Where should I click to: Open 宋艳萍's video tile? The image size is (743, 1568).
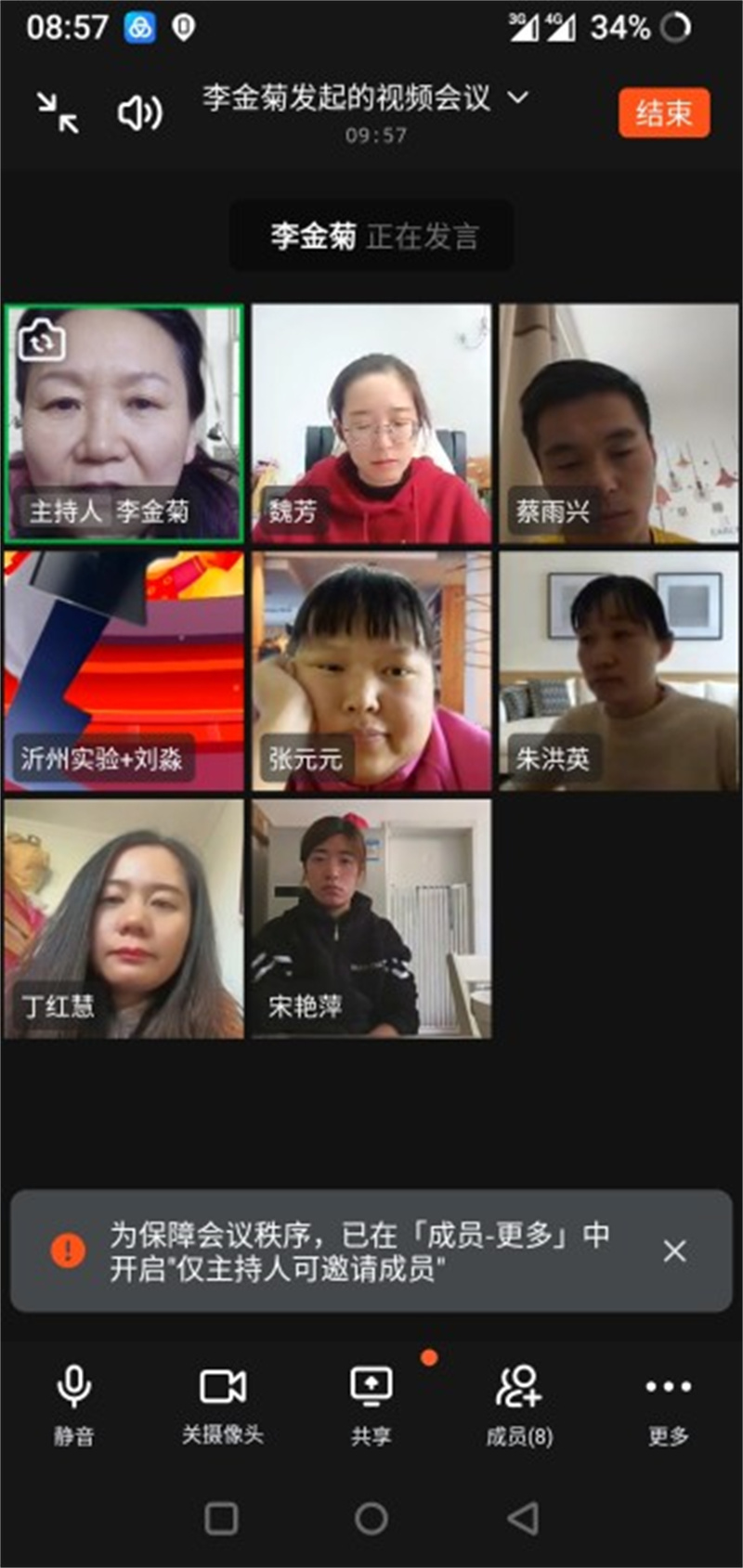(371, 919)
